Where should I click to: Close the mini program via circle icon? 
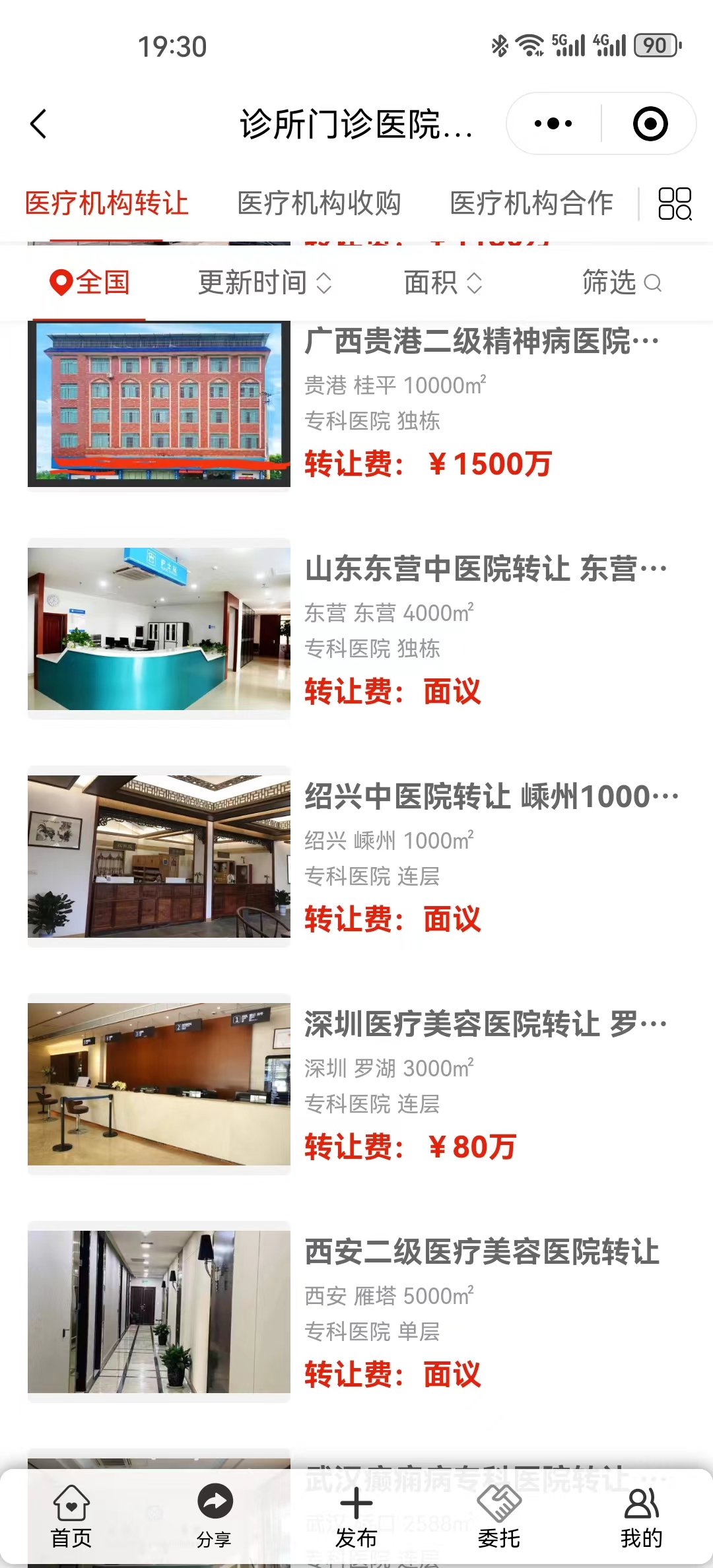pyautogui.click(x=650, y=124)
